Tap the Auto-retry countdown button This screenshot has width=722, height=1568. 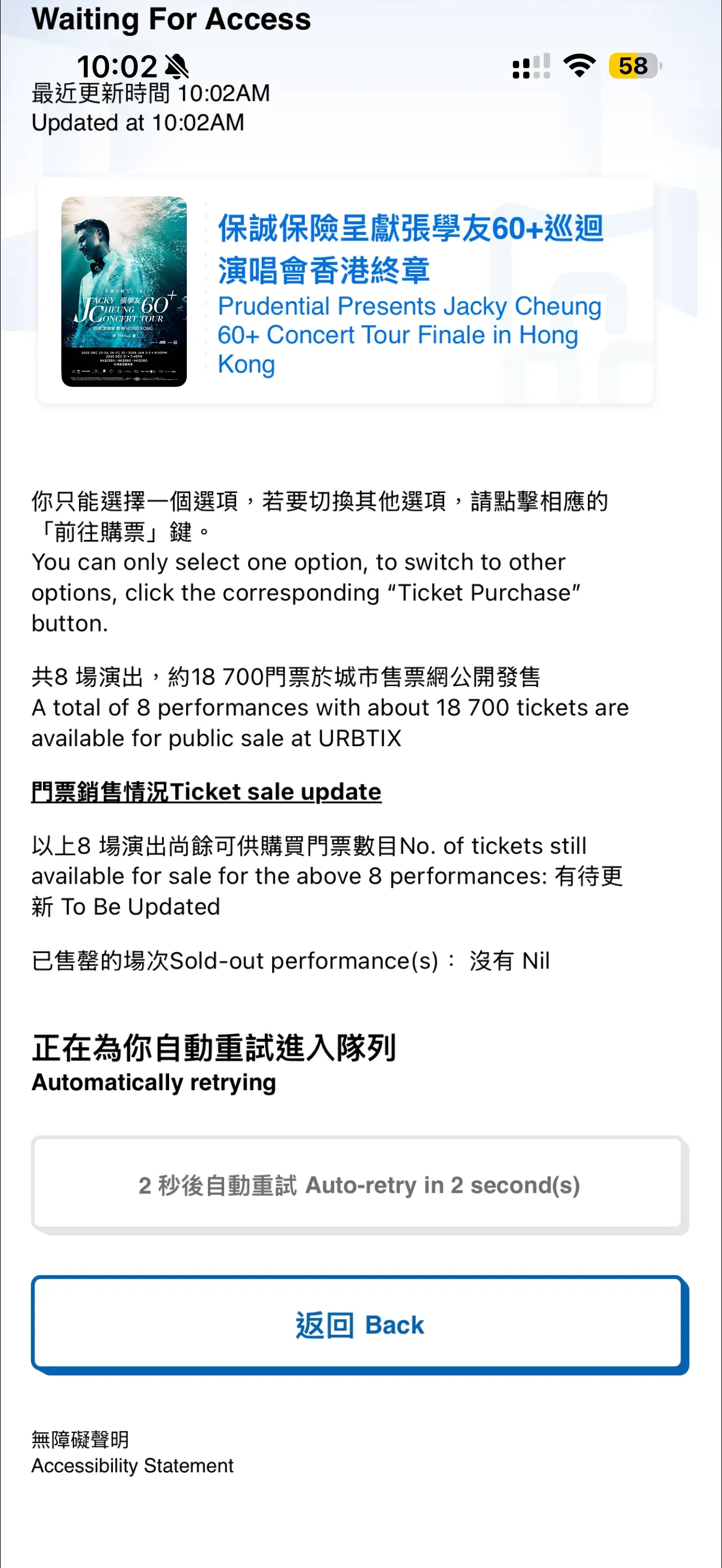[360, 1185]
